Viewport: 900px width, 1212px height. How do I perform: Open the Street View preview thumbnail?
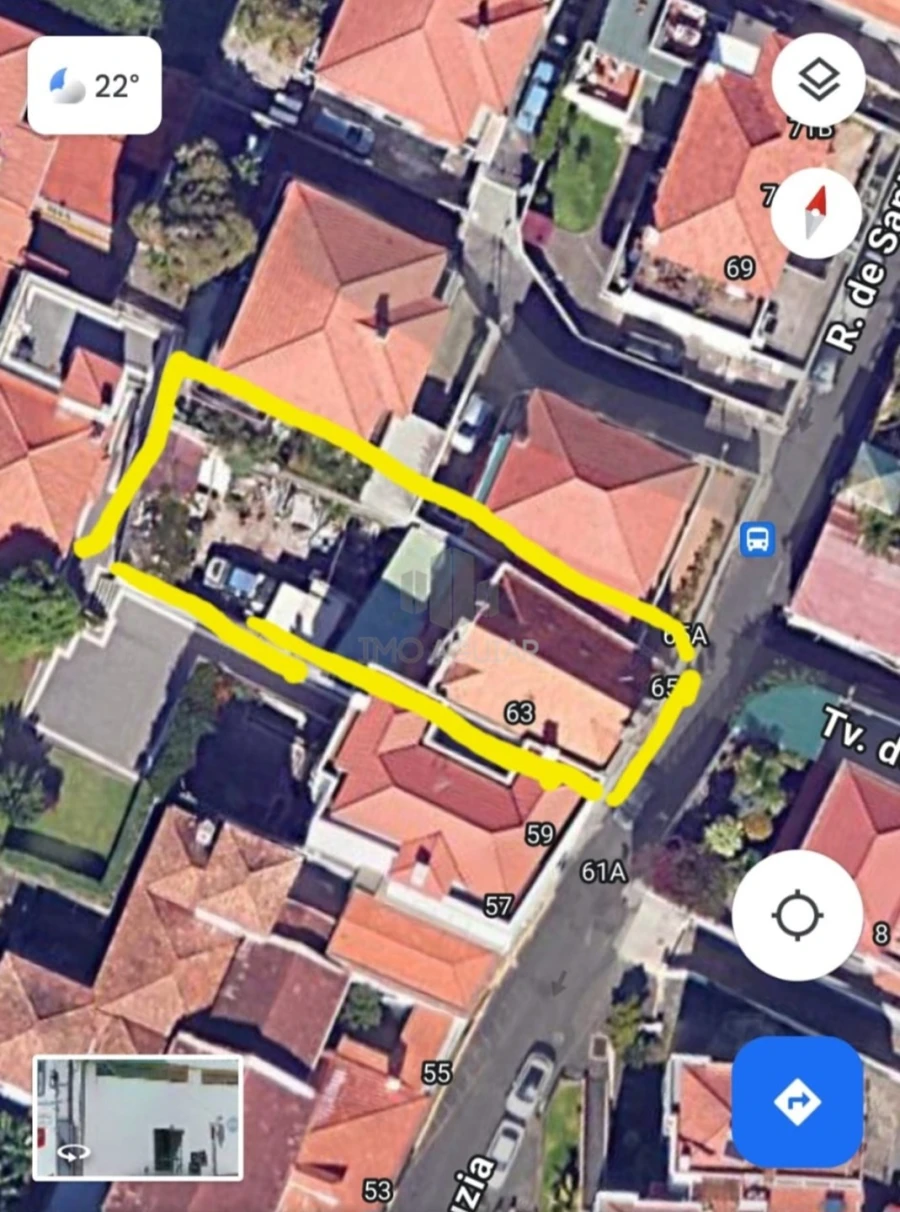(x=138, y=1118)
